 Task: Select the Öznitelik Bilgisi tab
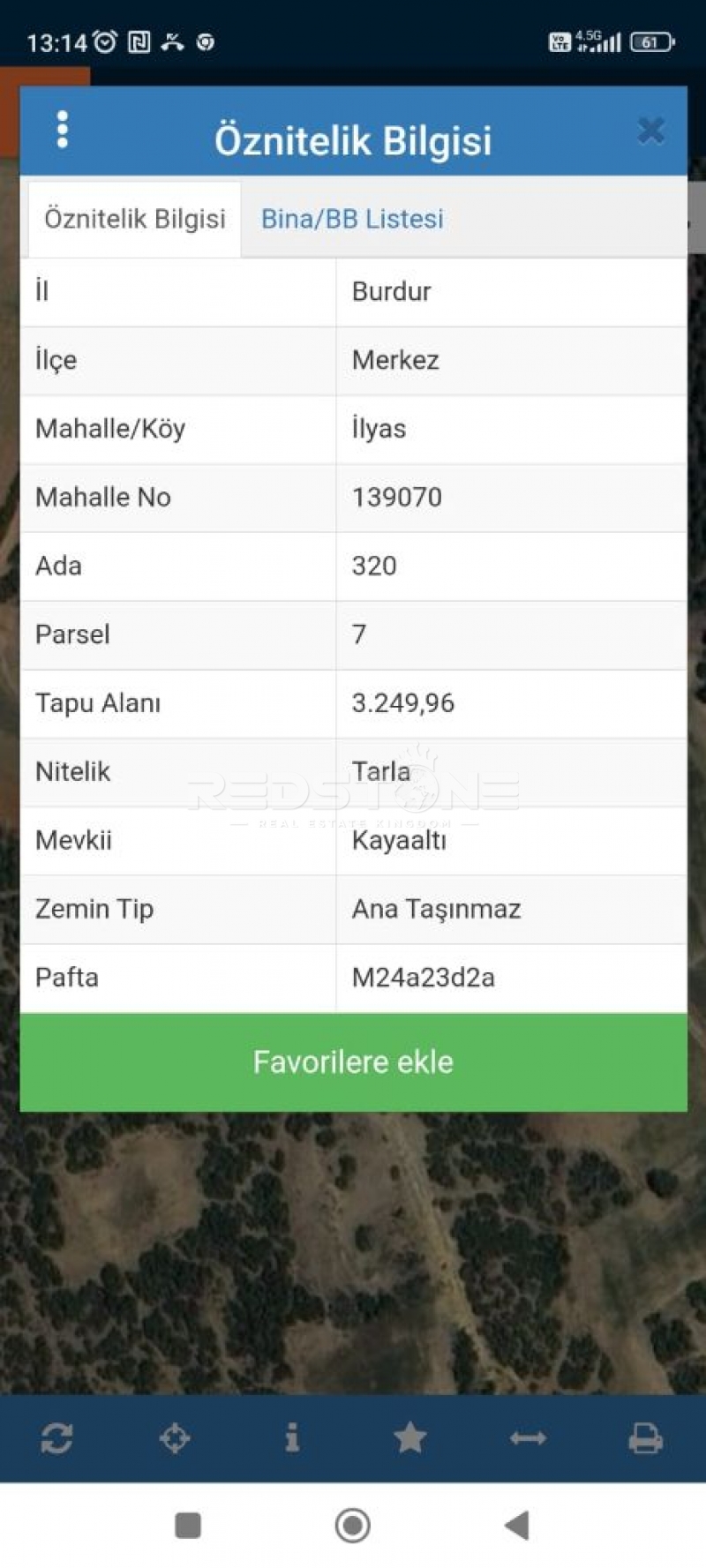(135, 219)
